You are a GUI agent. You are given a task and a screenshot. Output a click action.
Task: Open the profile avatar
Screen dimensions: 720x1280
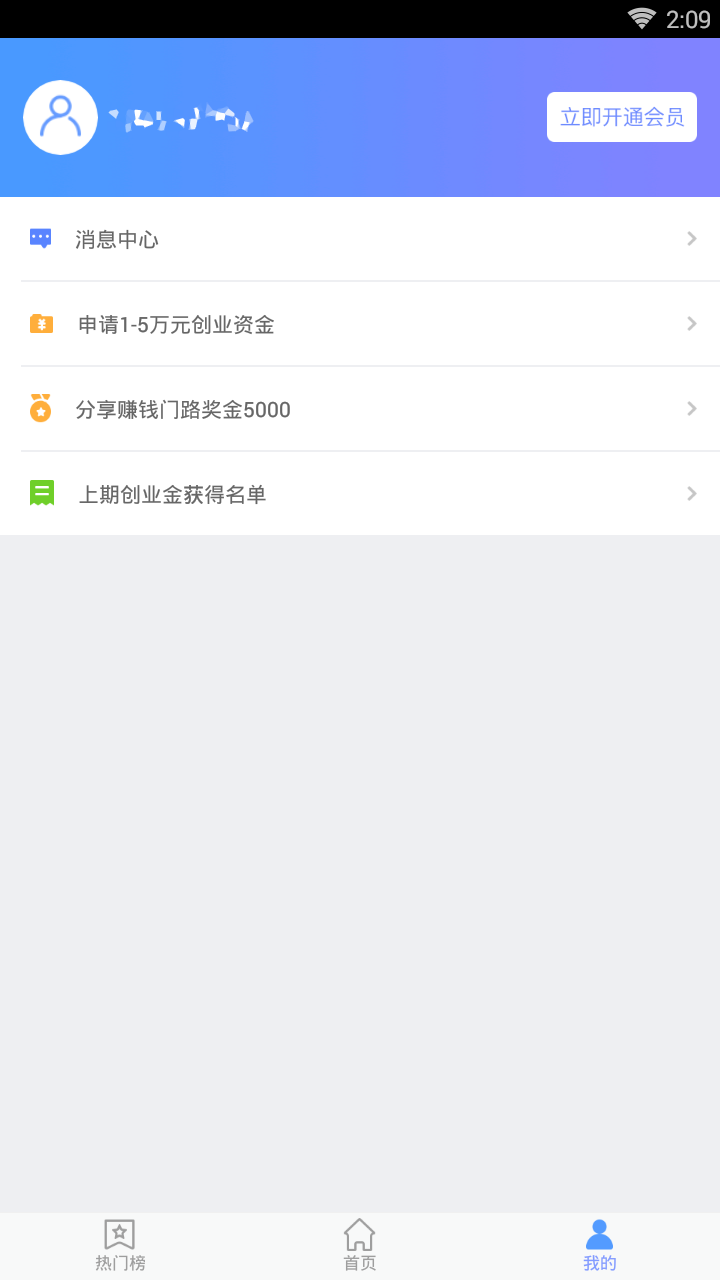(60, 117)
